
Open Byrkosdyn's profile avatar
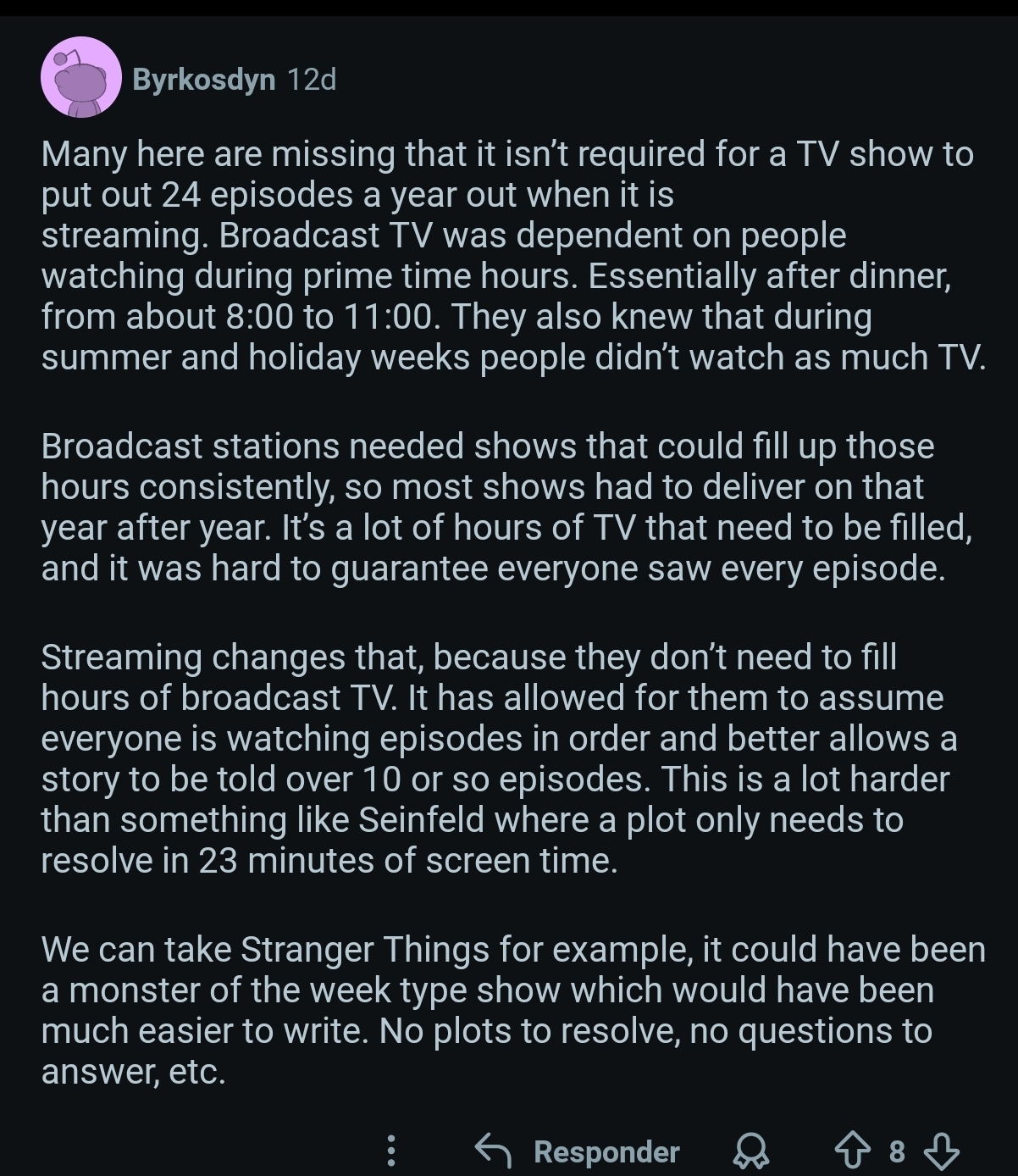point(81,77)
